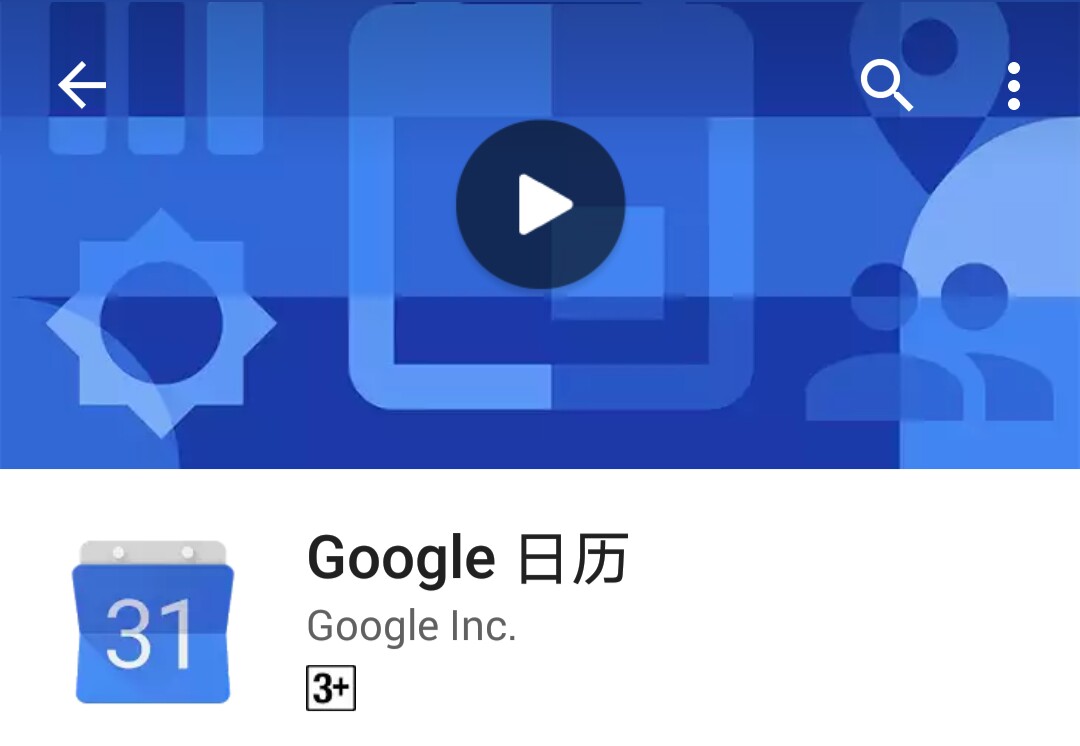Go back using the arrow icon
This screenshot has width=1080, height=746.
82,86
